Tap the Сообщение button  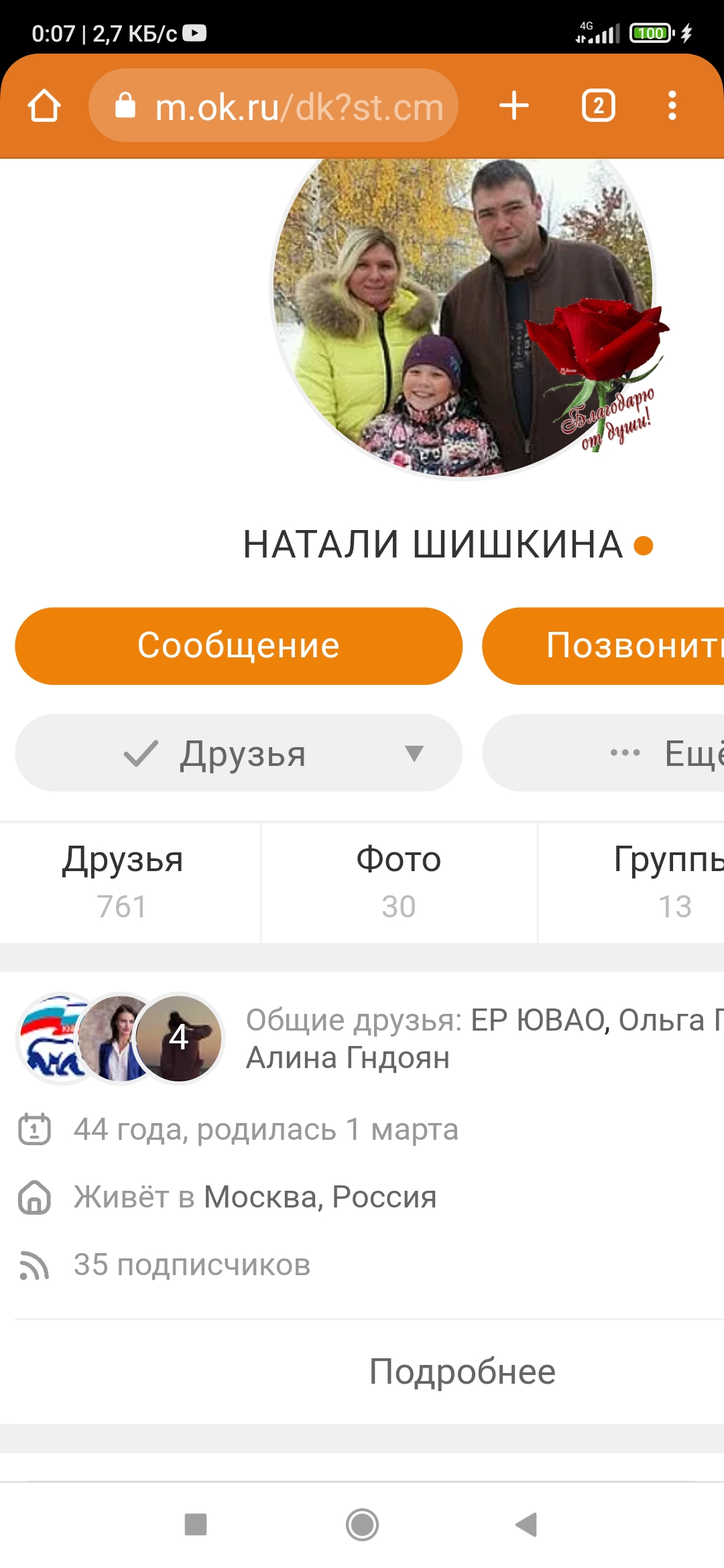(x=239, y=646)
